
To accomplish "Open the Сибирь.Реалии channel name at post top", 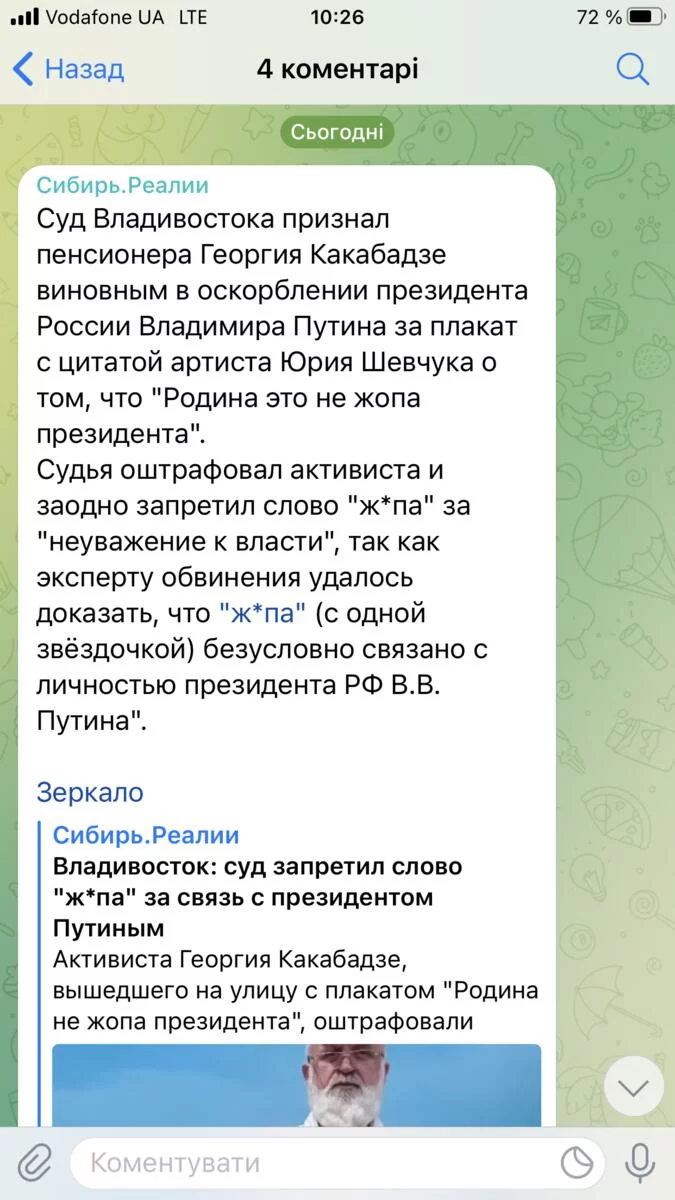I will [123, 185].
